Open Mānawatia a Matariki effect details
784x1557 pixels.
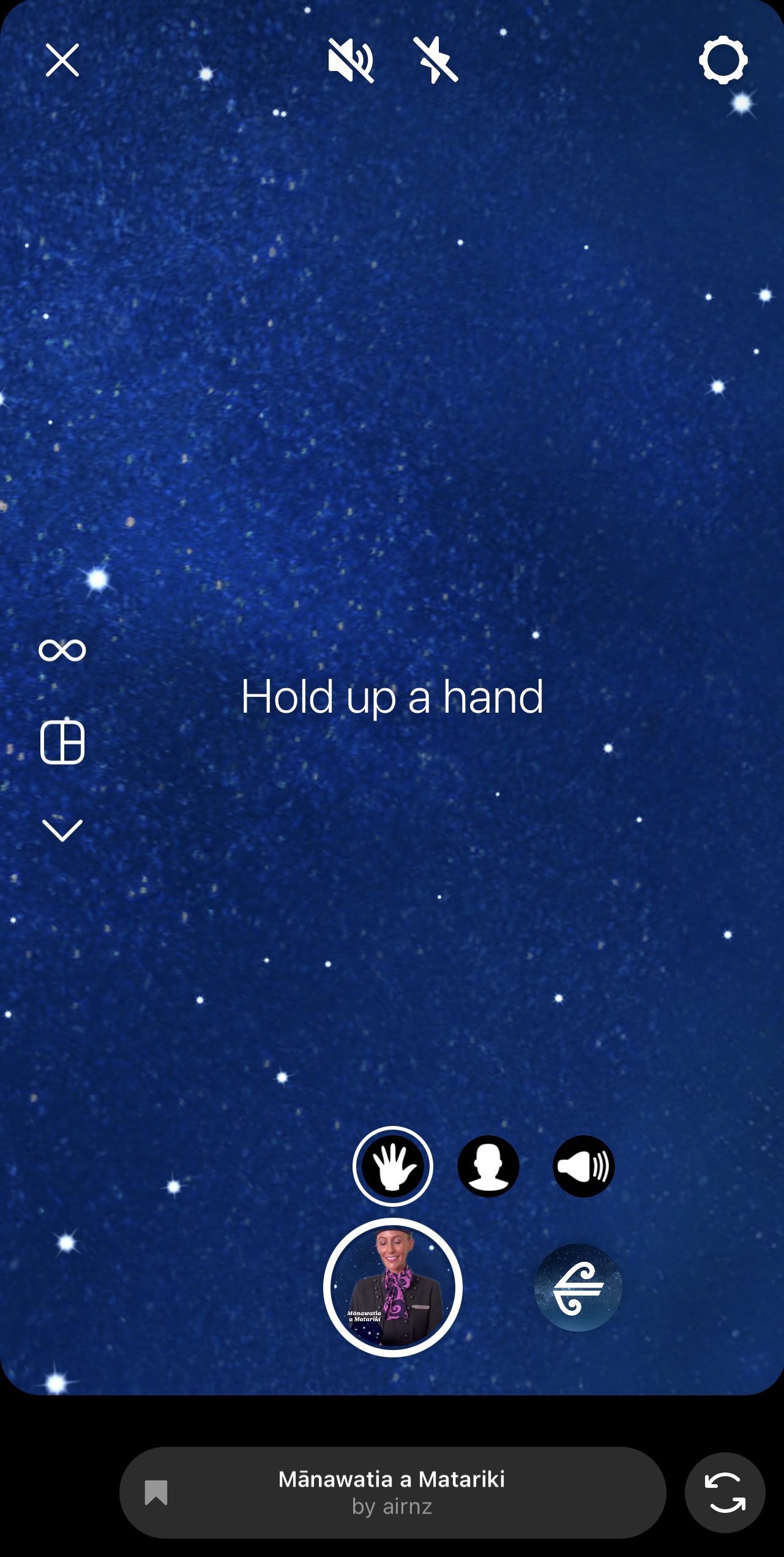tap(392, 1493)
